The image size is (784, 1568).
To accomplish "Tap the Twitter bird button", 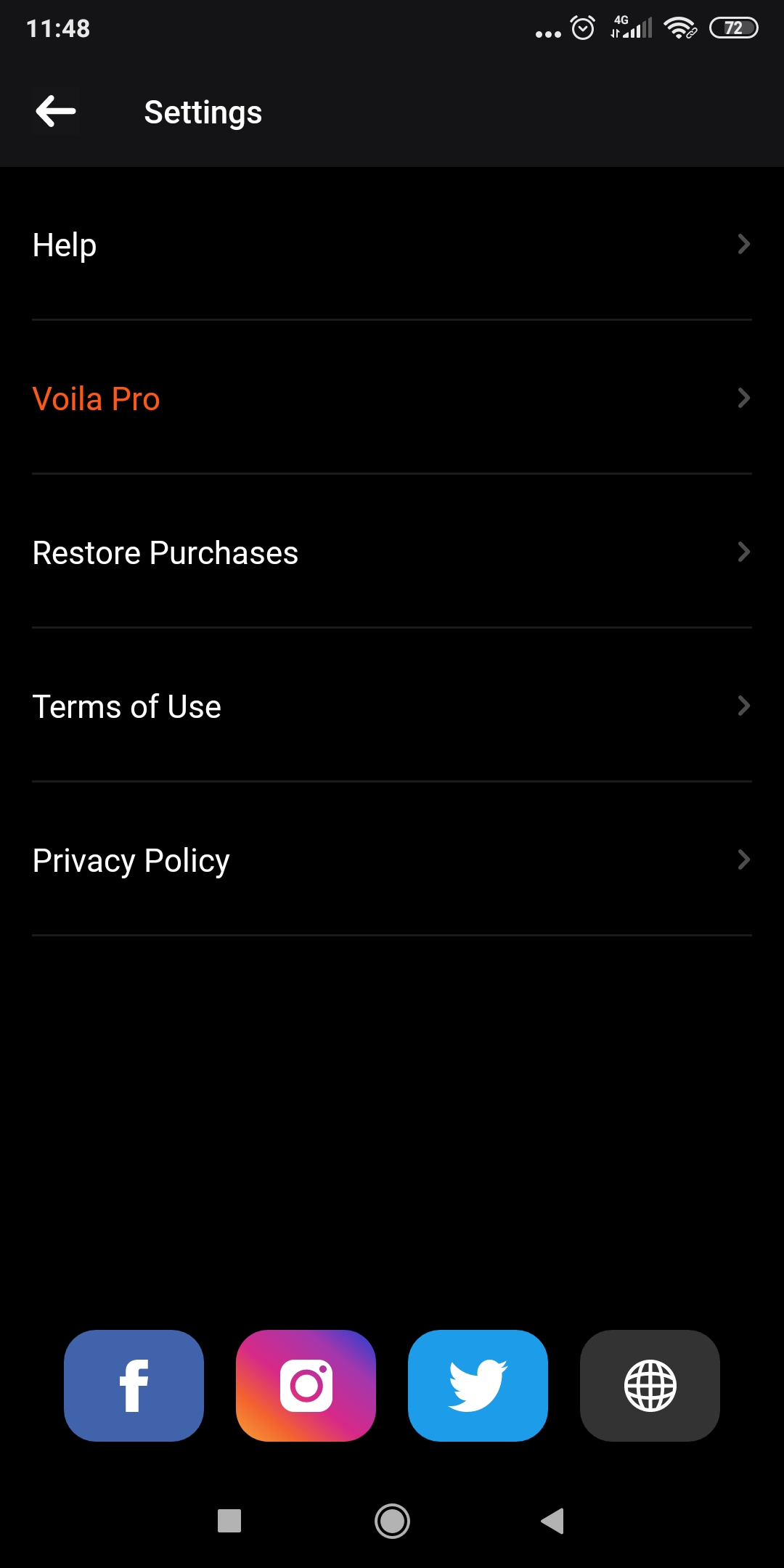I will pos(478,1386).
